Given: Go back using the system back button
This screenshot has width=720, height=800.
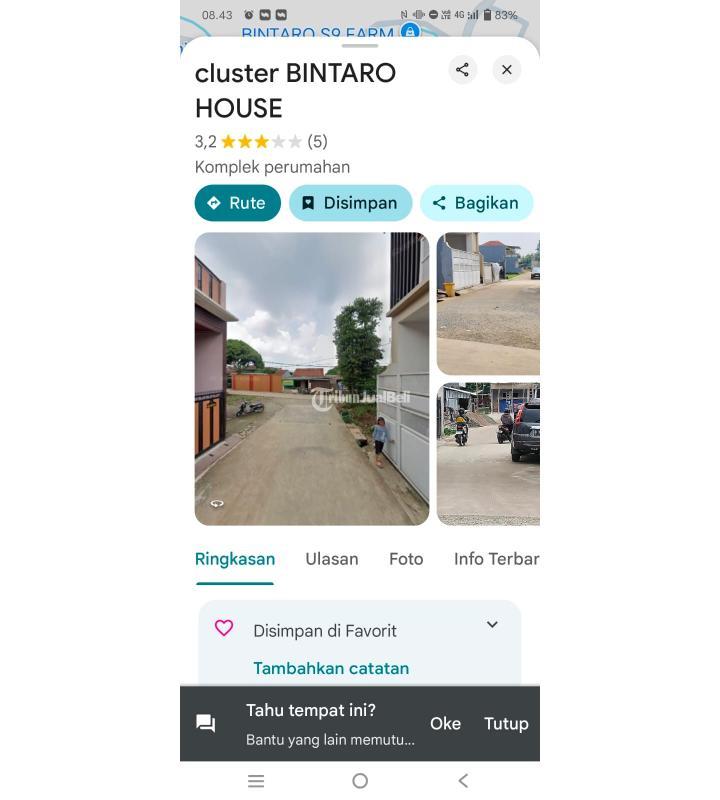Looking at the screenshot, I should pyautogui.click(x=463, y=781).
